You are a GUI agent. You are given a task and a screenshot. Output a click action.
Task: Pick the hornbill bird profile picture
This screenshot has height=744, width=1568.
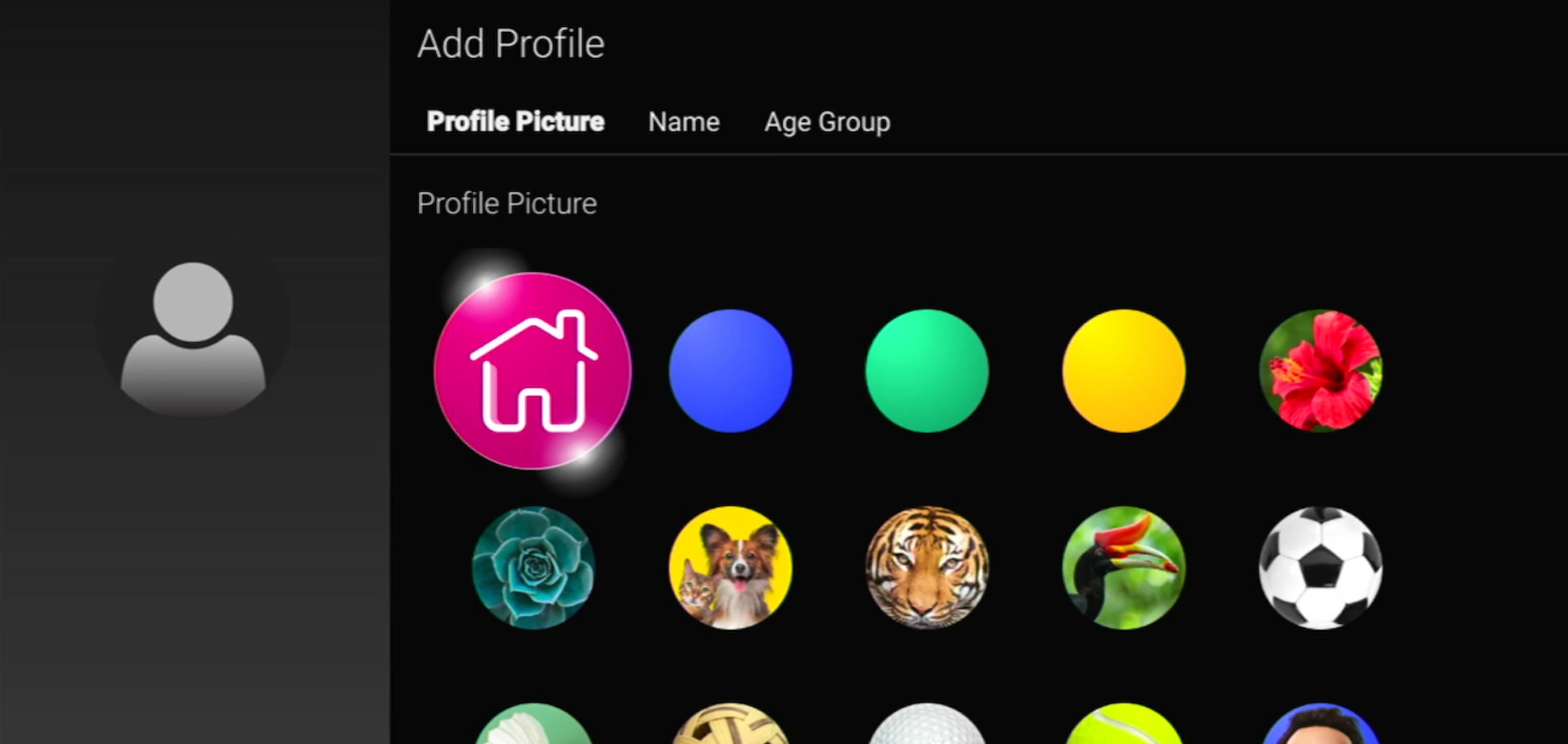point(1124,567)
